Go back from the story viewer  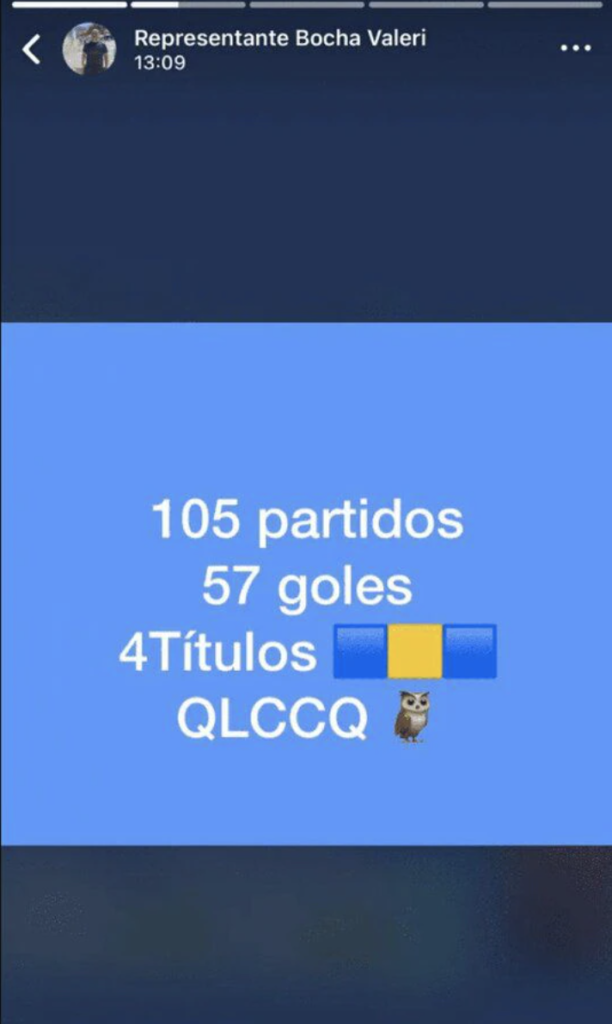click(32, 49)
